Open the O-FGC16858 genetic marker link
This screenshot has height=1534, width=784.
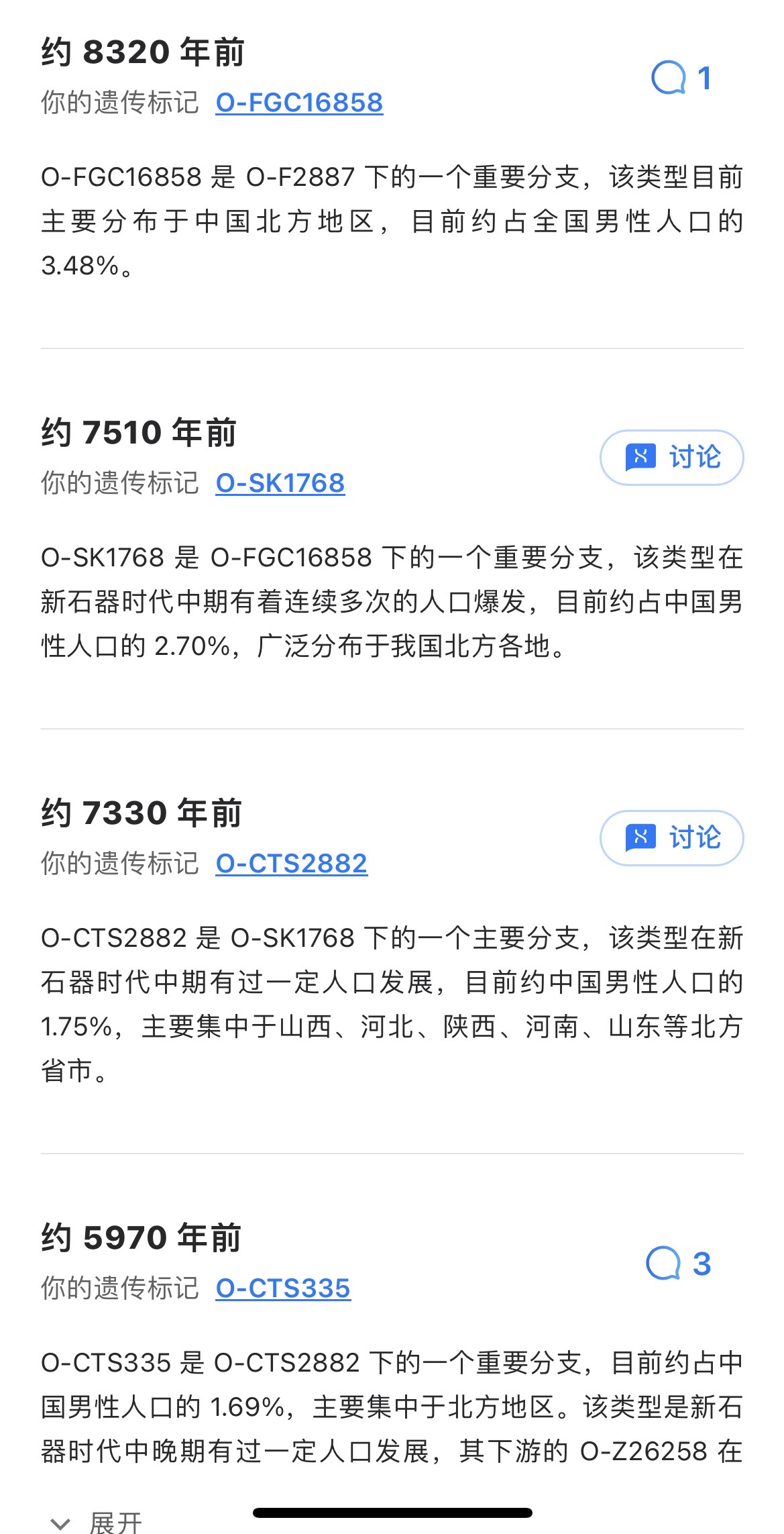pos(299,103)
